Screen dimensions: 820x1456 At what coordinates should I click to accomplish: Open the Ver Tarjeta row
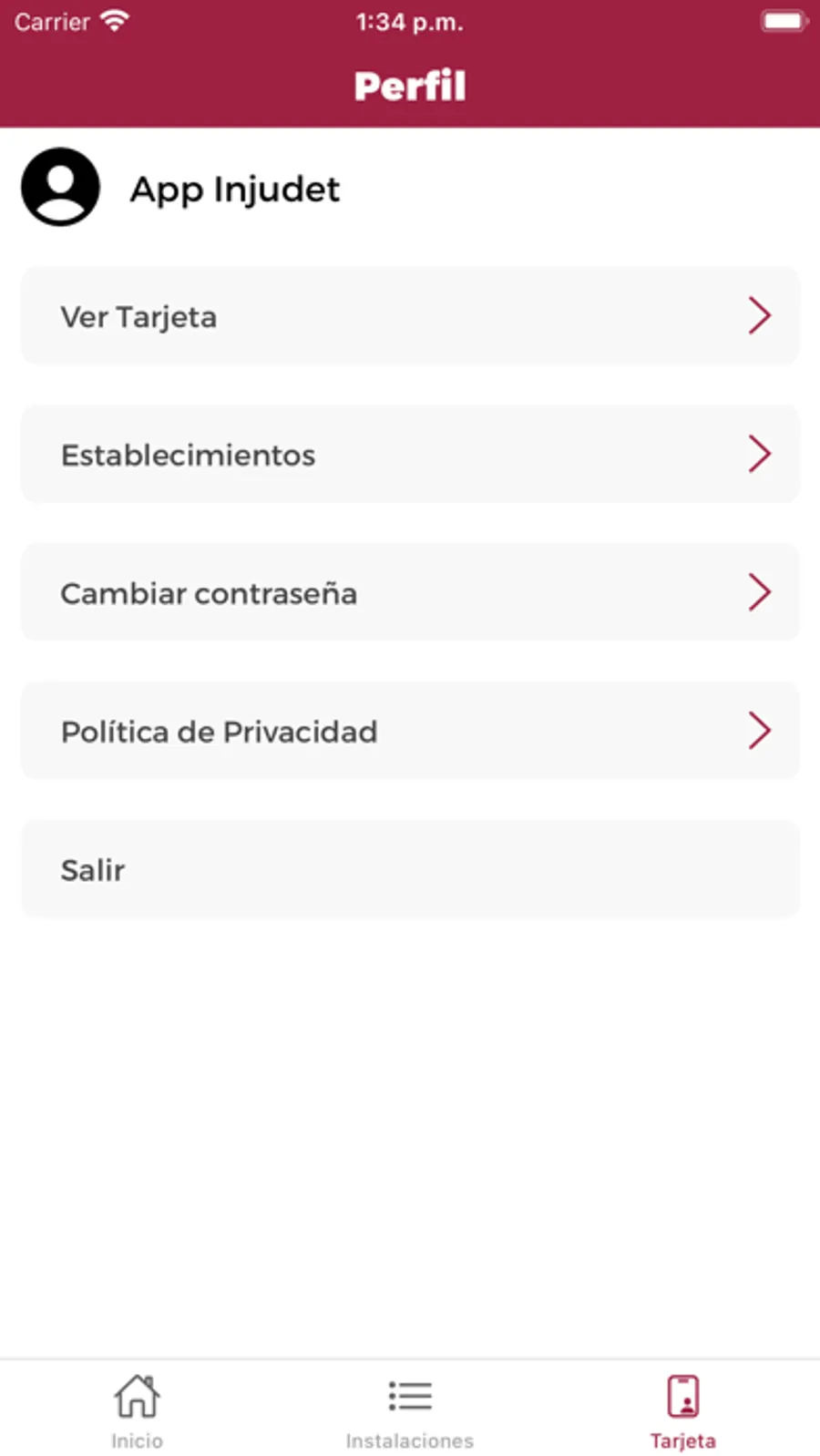coord(410,316)
